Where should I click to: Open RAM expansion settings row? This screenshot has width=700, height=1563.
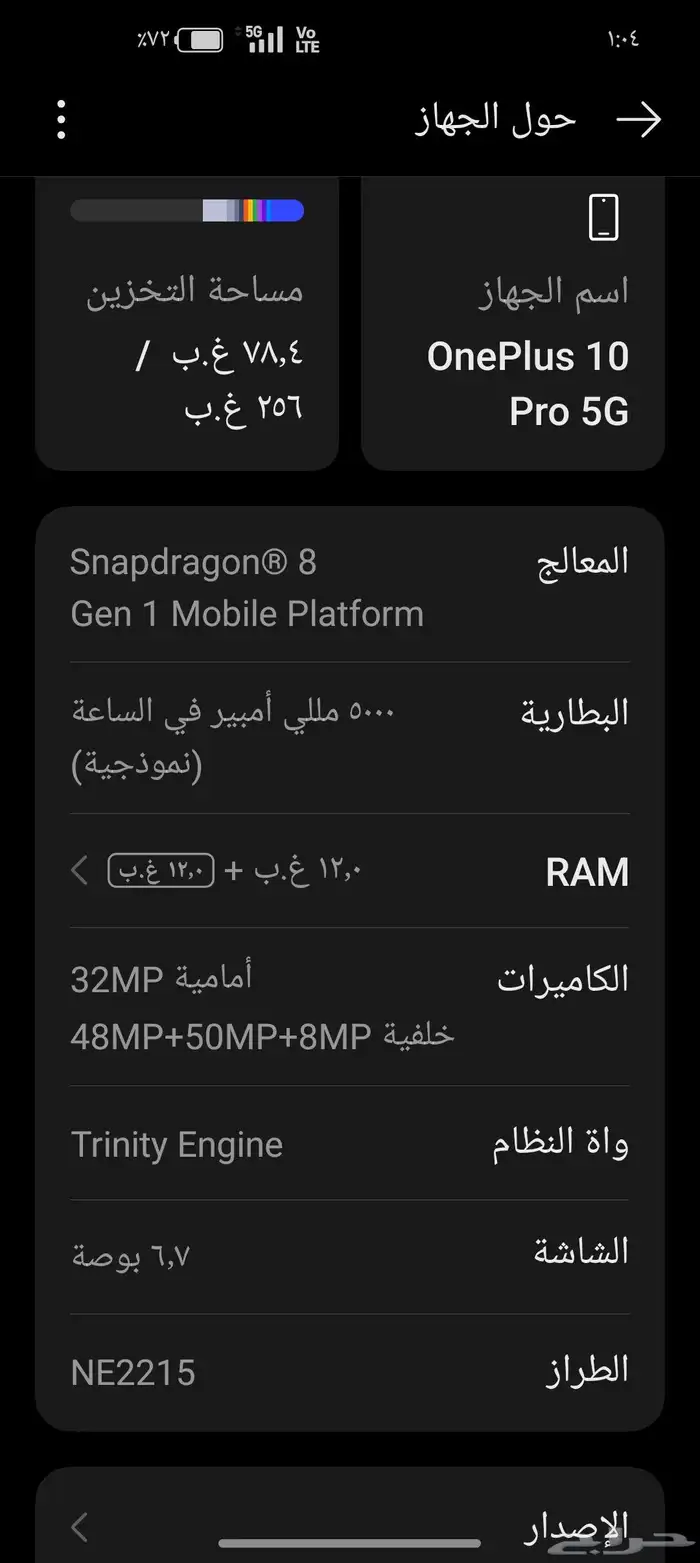[350, 871]
